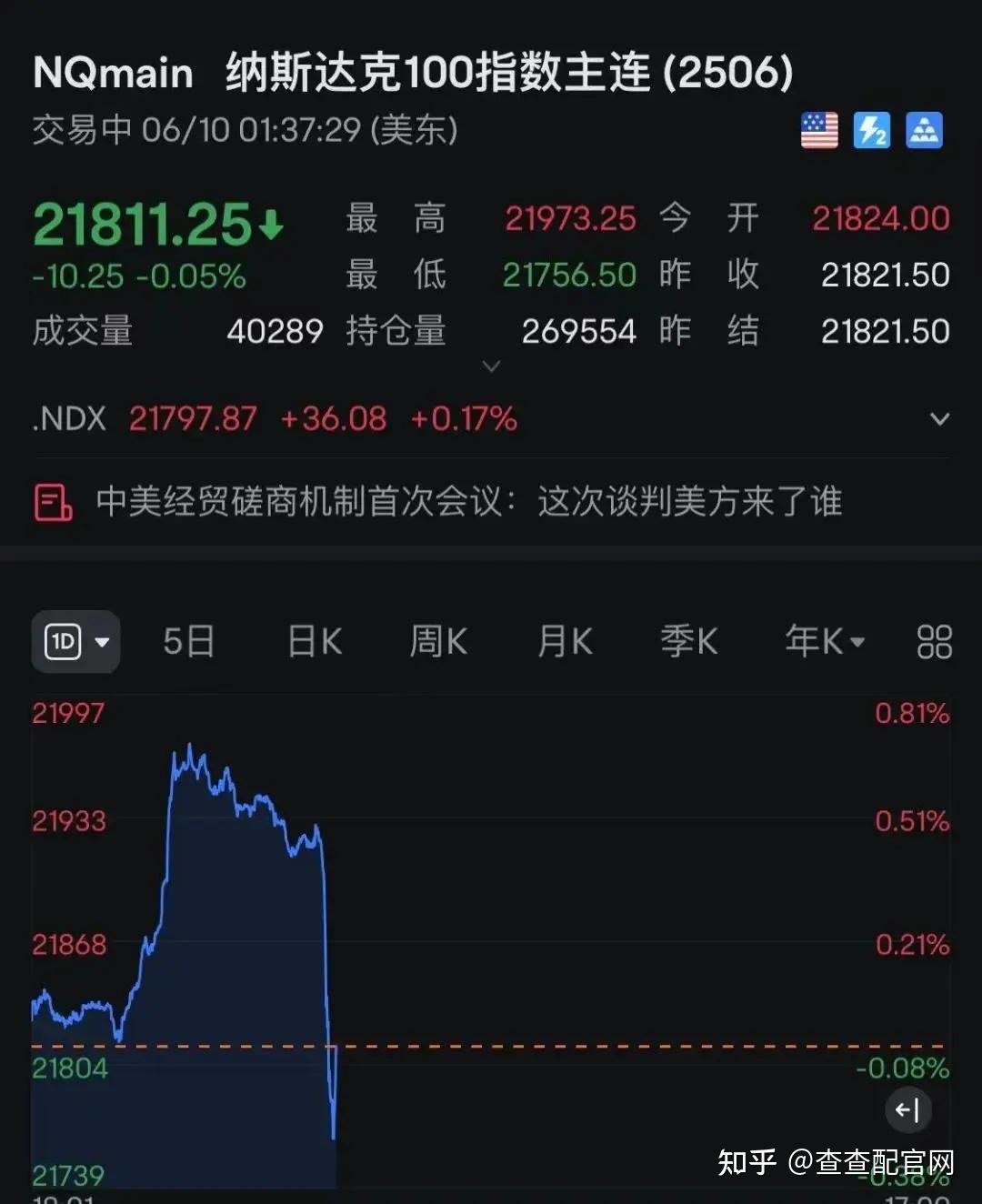Open the 年K dropdown
The image size is (982, 1204).
[824, 642]
